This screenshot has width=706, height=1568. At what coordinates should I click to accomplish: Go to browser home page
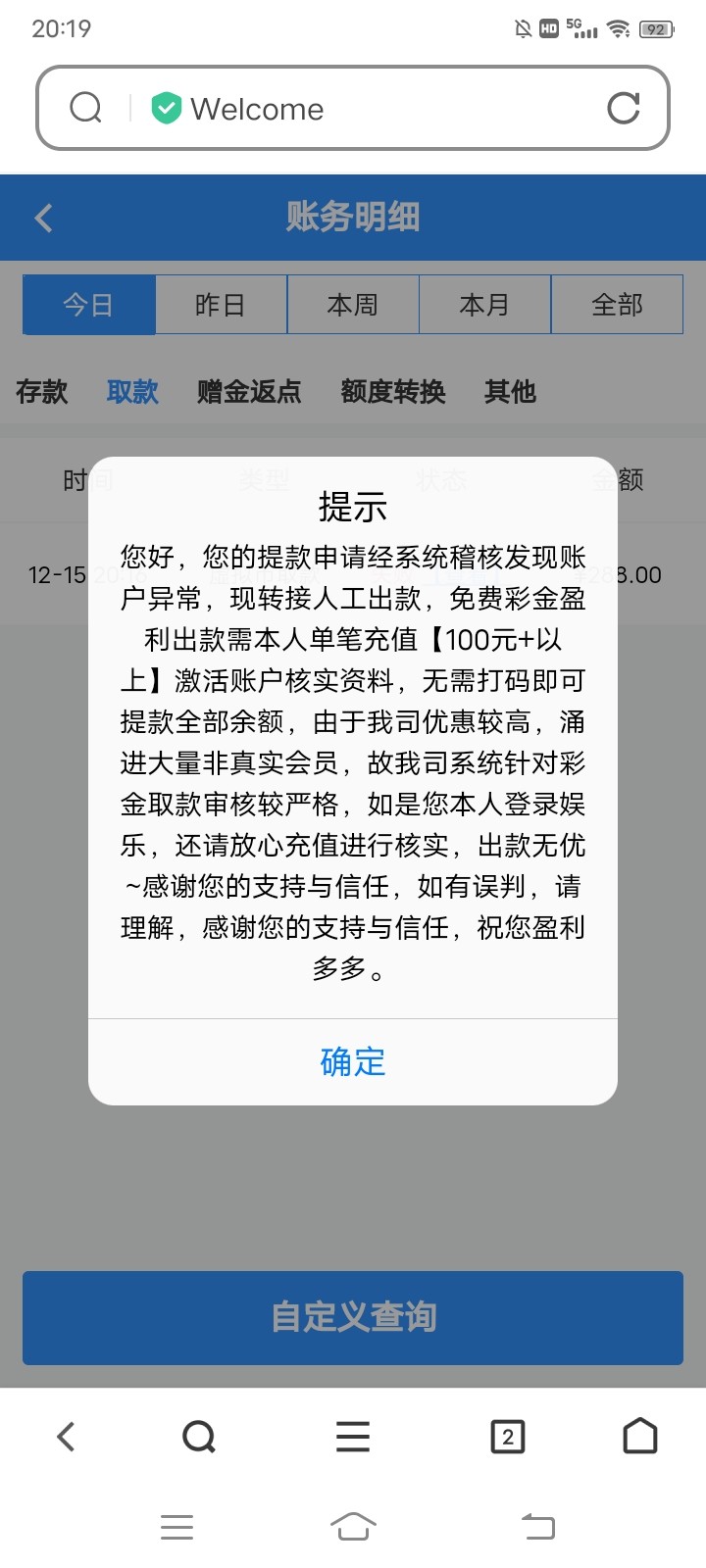click(640, 1437)
